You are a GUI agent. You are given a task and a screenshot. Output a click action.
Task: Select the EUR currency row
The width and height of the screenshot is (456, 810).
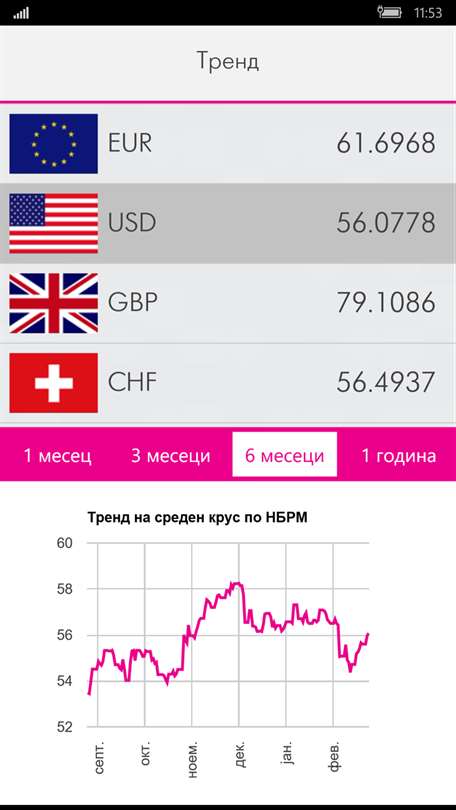click(x=228, y=143)
